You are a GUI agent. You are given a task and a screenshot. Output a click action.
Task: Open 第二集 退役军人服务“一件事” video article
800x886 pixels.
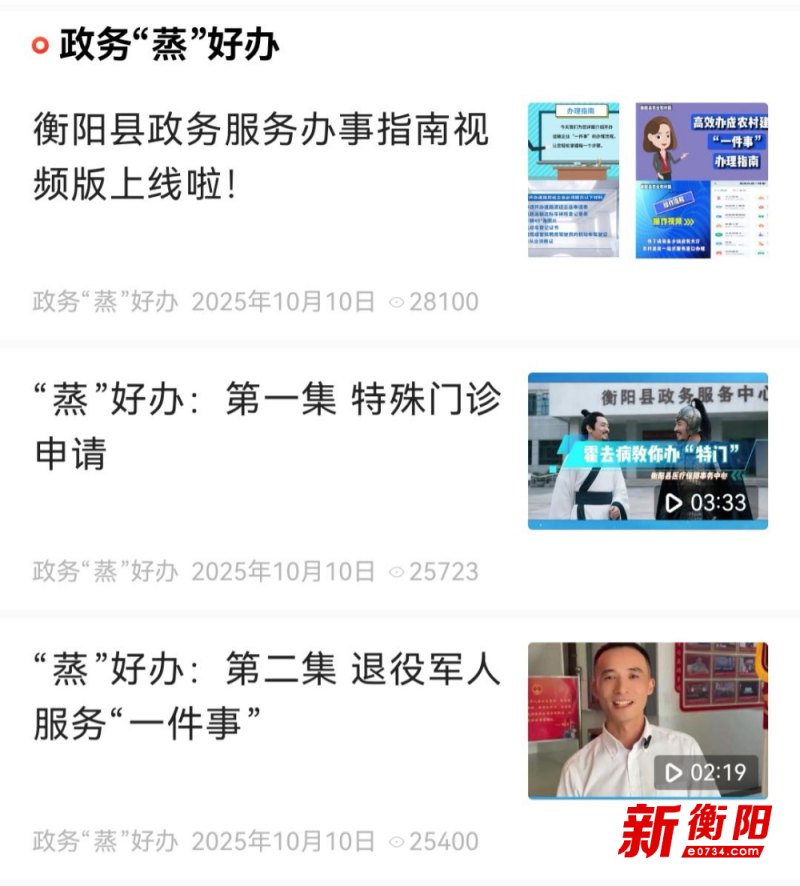(x=266, y=696)
